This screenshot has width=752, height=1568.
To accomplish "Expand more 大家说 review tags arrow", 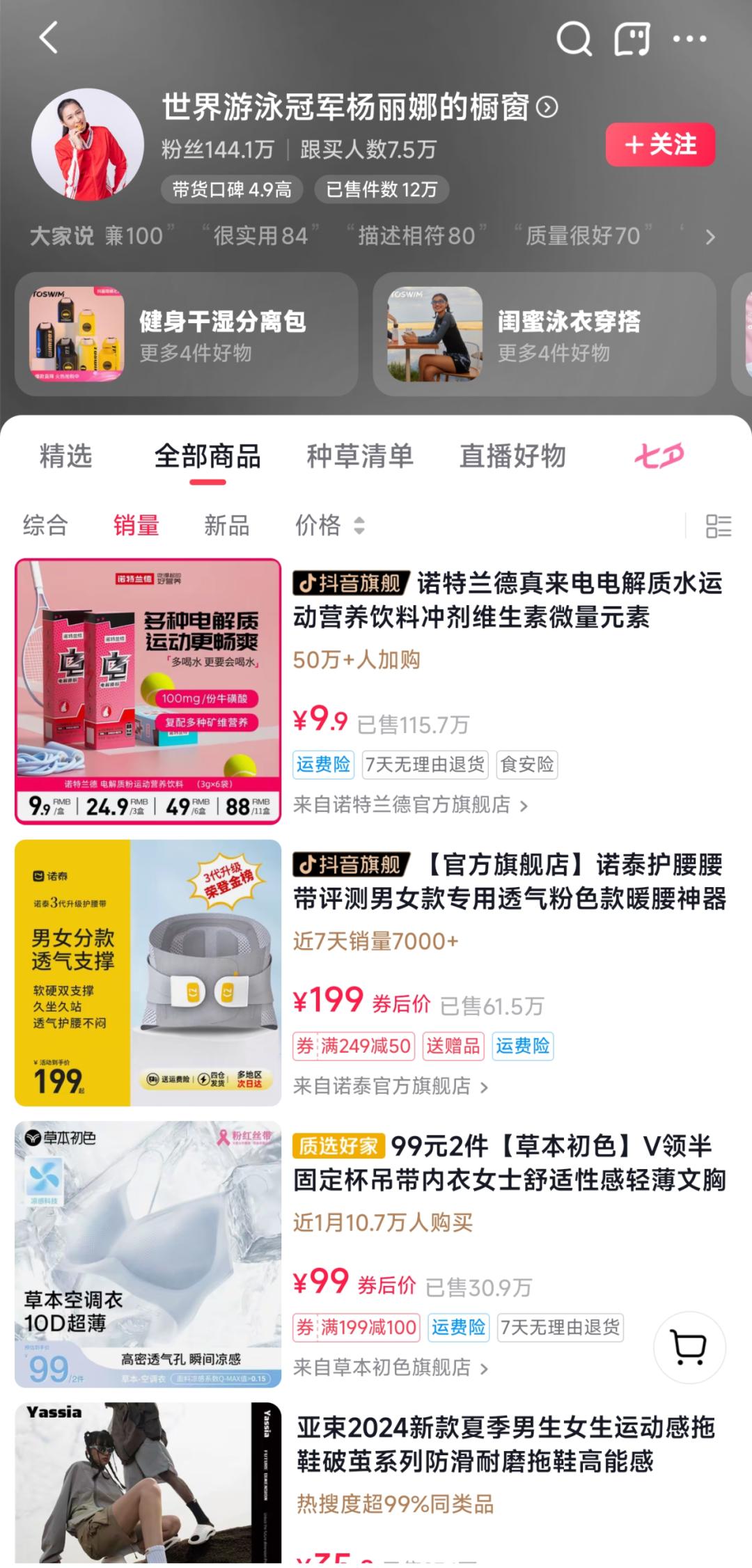I will (x=710, y=237).
